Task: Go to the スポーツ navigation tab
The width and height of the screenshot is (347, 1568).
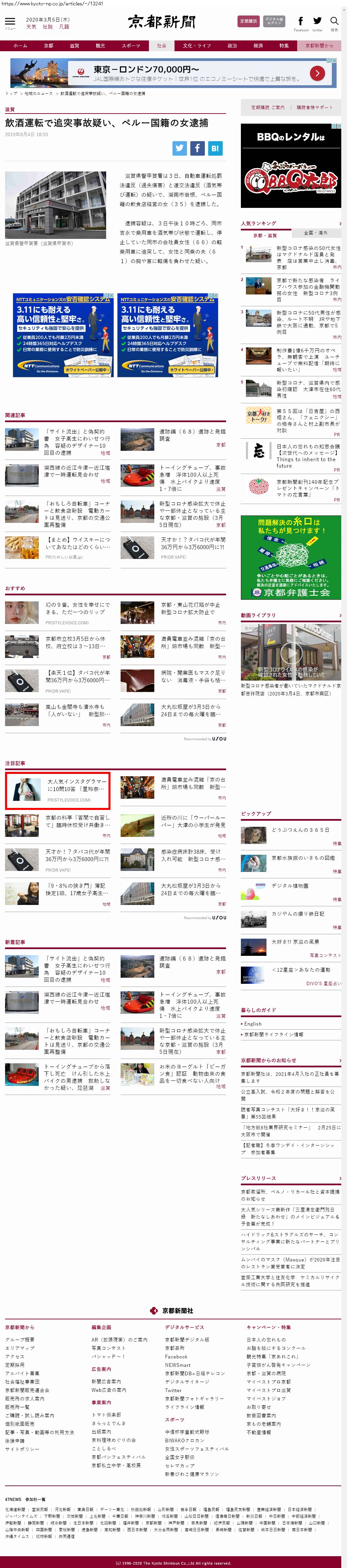Action: (x=130, y=46)
